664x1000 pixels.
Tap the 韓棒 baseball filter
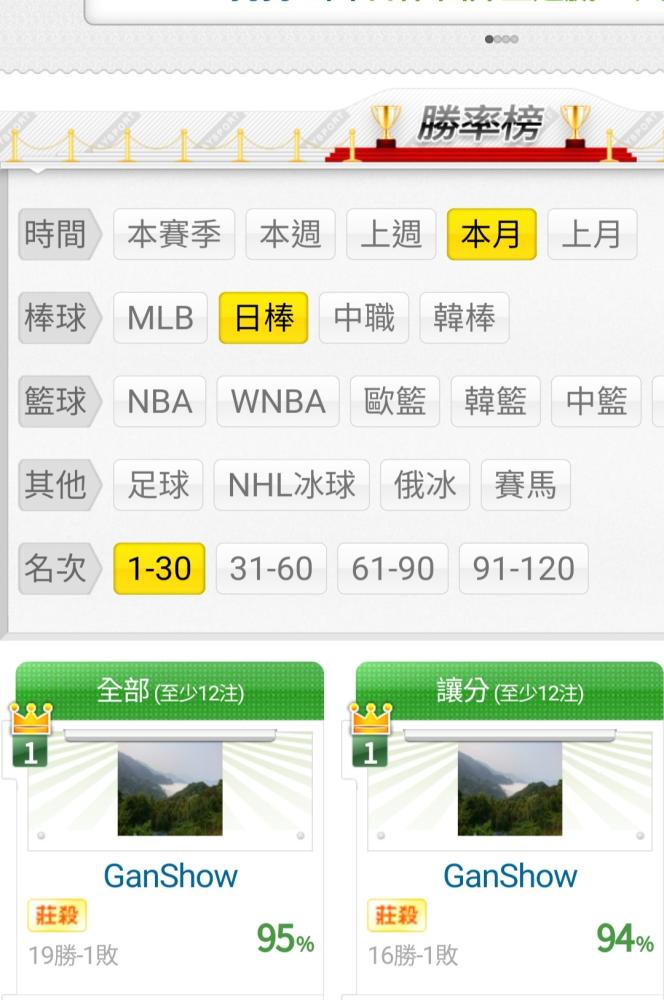464,318
